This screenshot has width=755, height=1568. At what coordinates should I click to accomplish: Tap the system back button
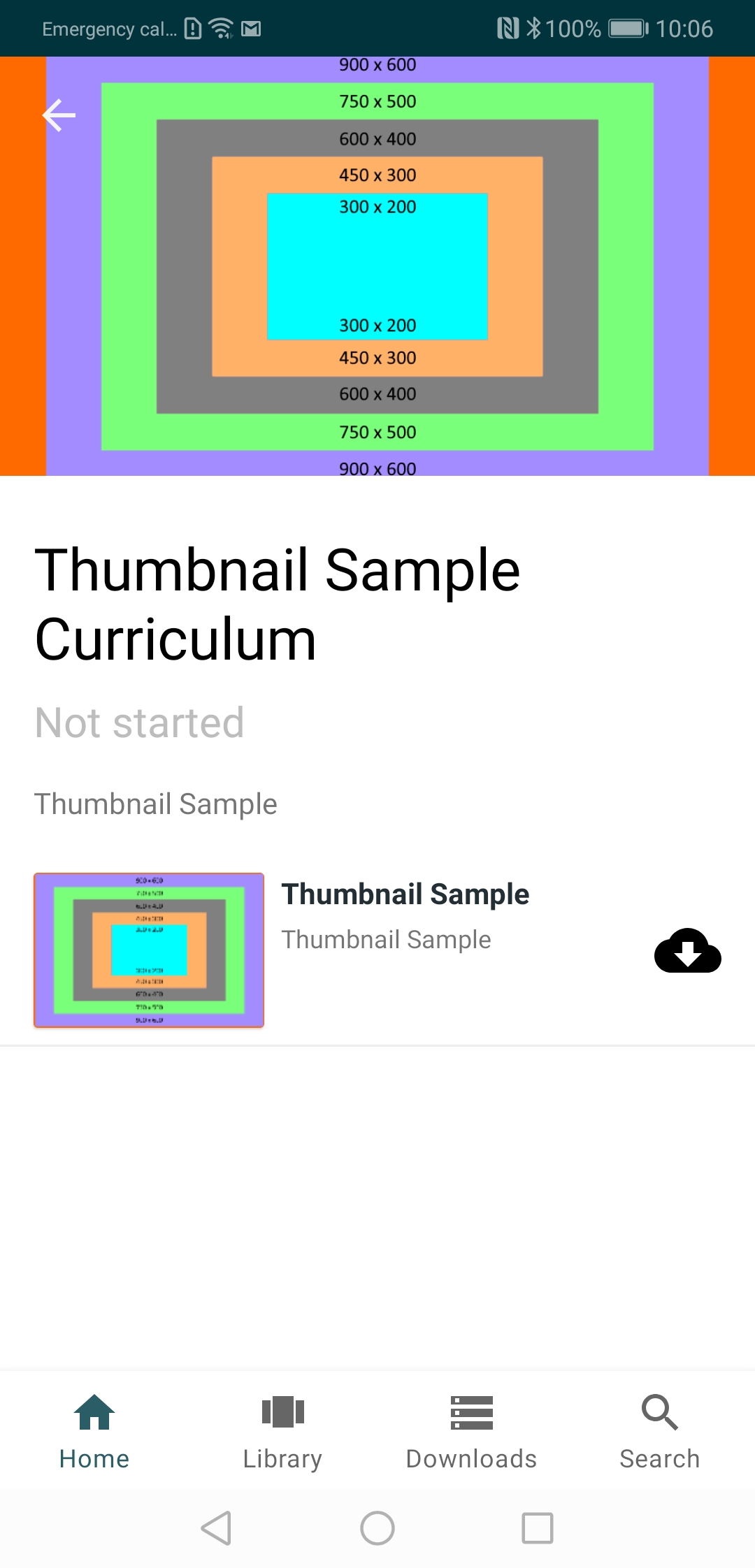(217, 1528)
